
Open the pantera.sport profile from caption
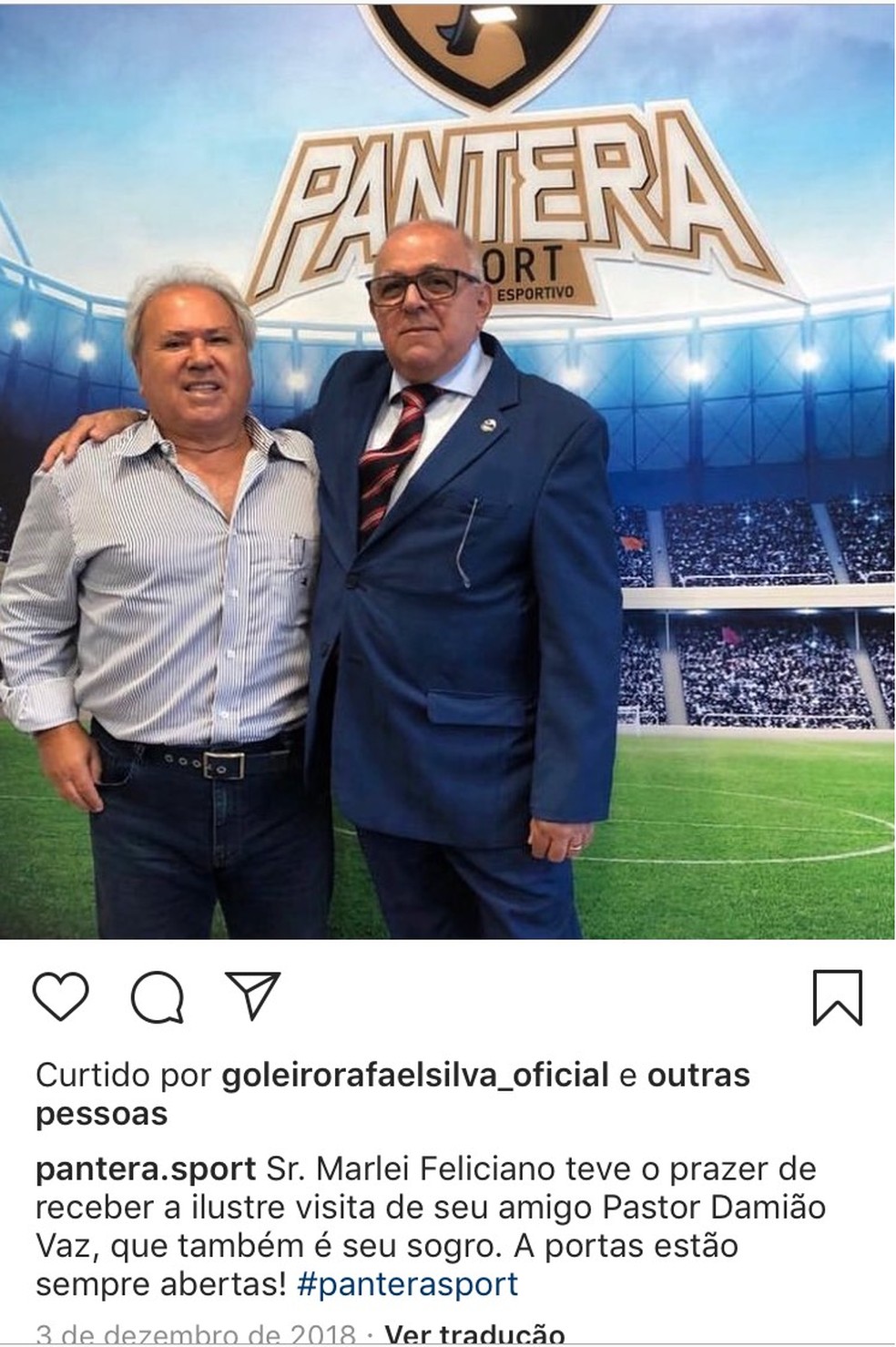[x=145, y=1168]
